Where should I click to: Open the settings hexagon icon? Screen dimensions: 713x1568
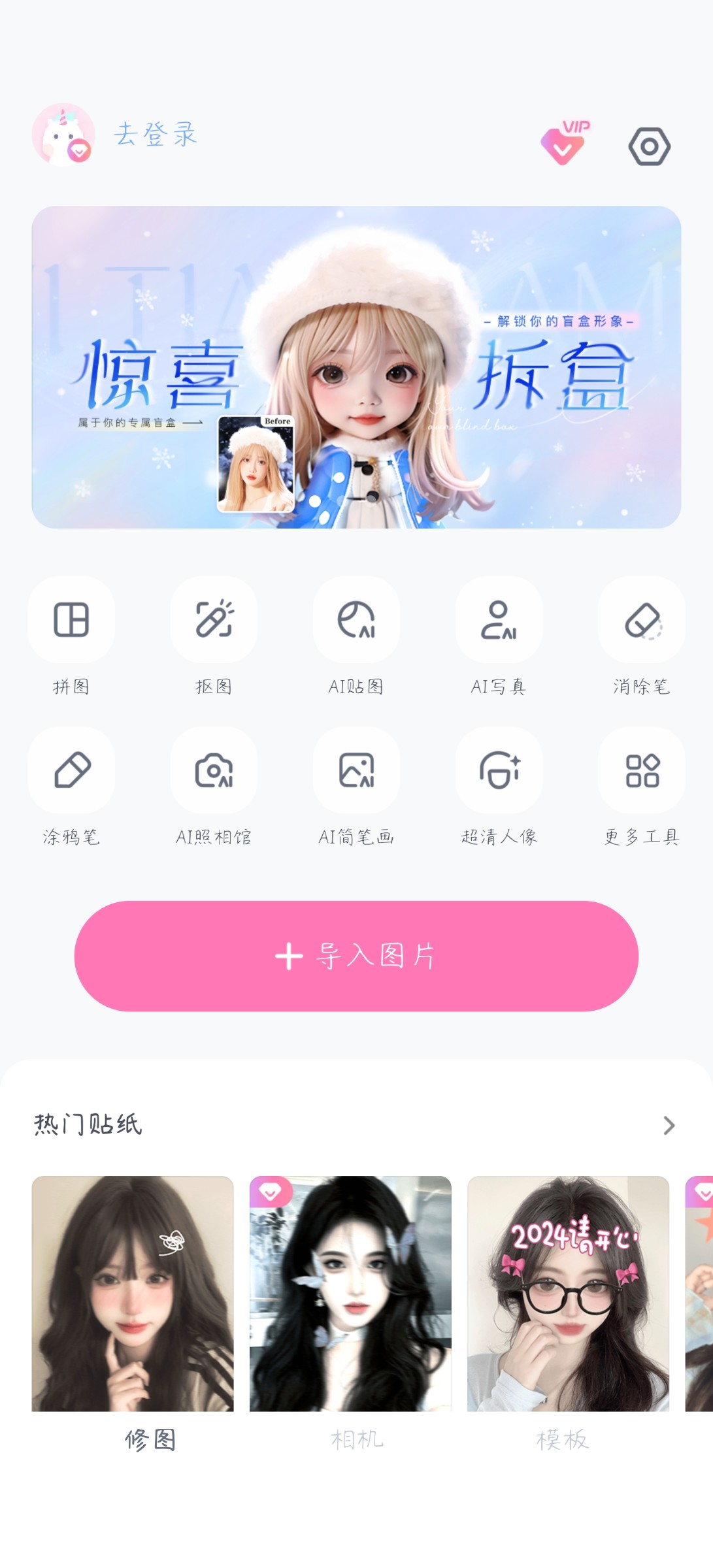pos(649,146)
